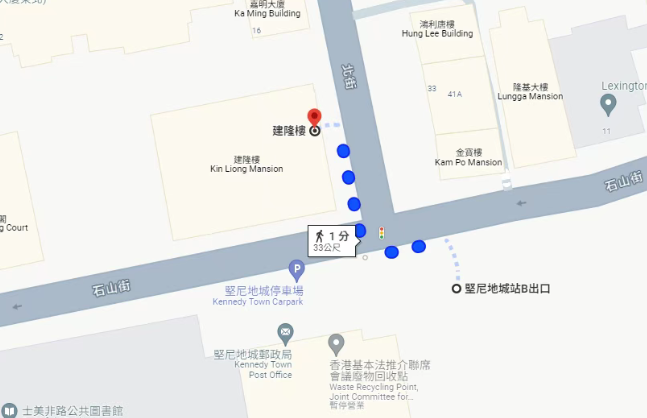This screenshot has width=647, height=418.
Task: Tap the Waste Recycling Point map marker
Action: click(x=336, y=344)
